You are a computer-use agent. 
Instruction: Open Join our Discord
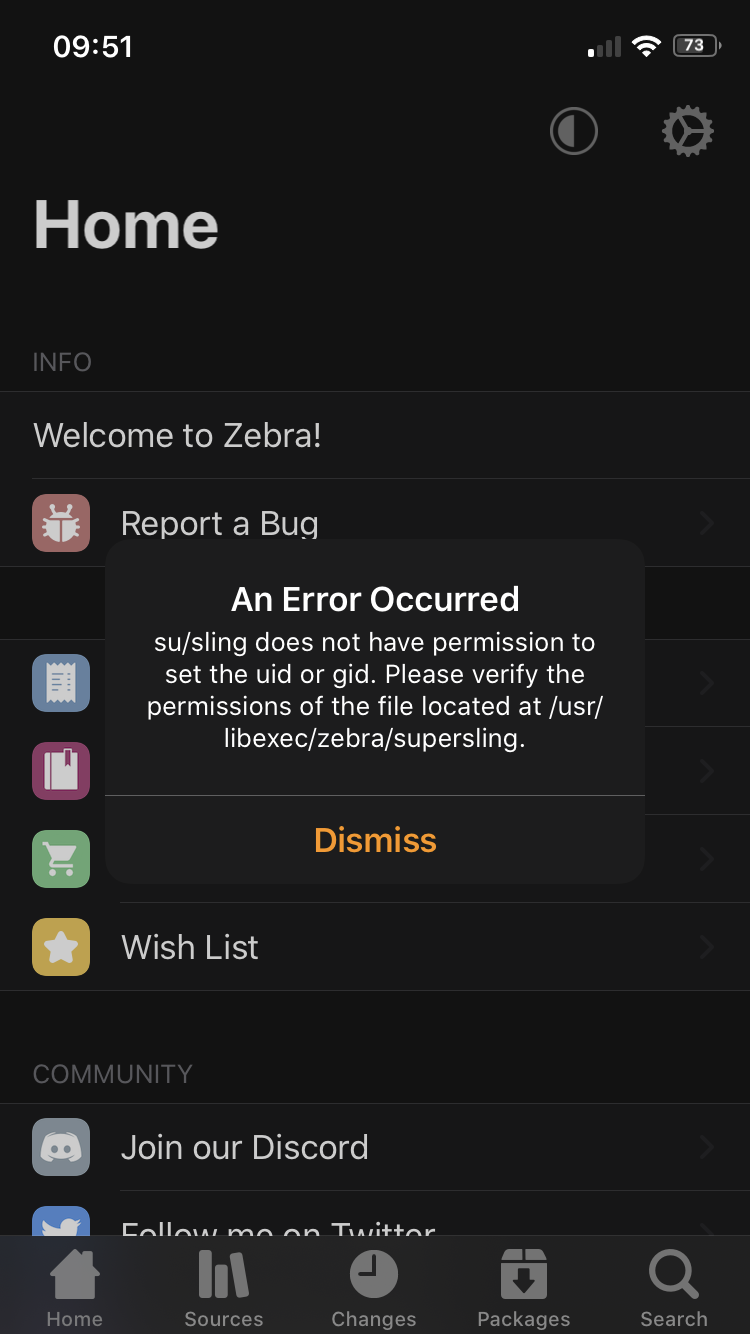375,1147
